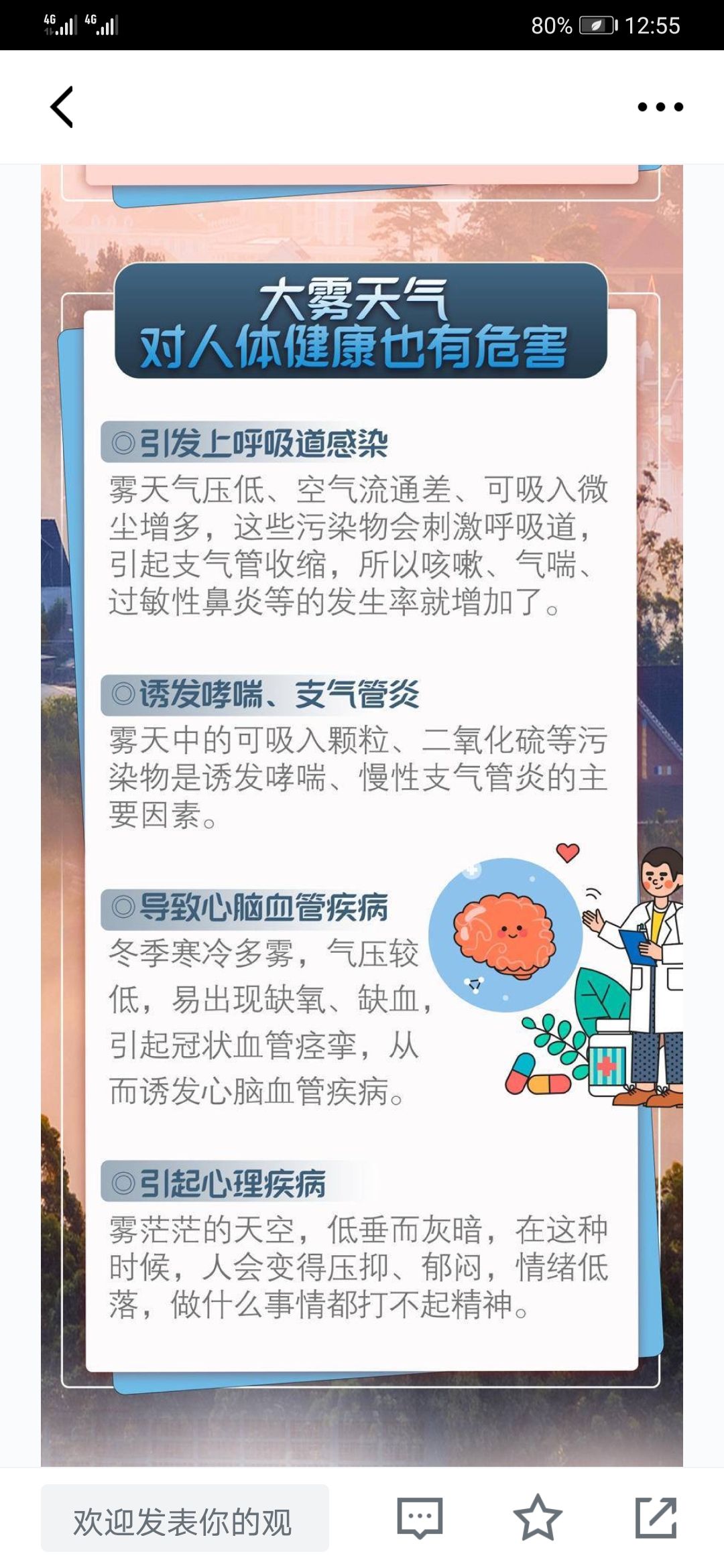Open the comments icon
724x1568 pixels.
(x=420, y=1518)
